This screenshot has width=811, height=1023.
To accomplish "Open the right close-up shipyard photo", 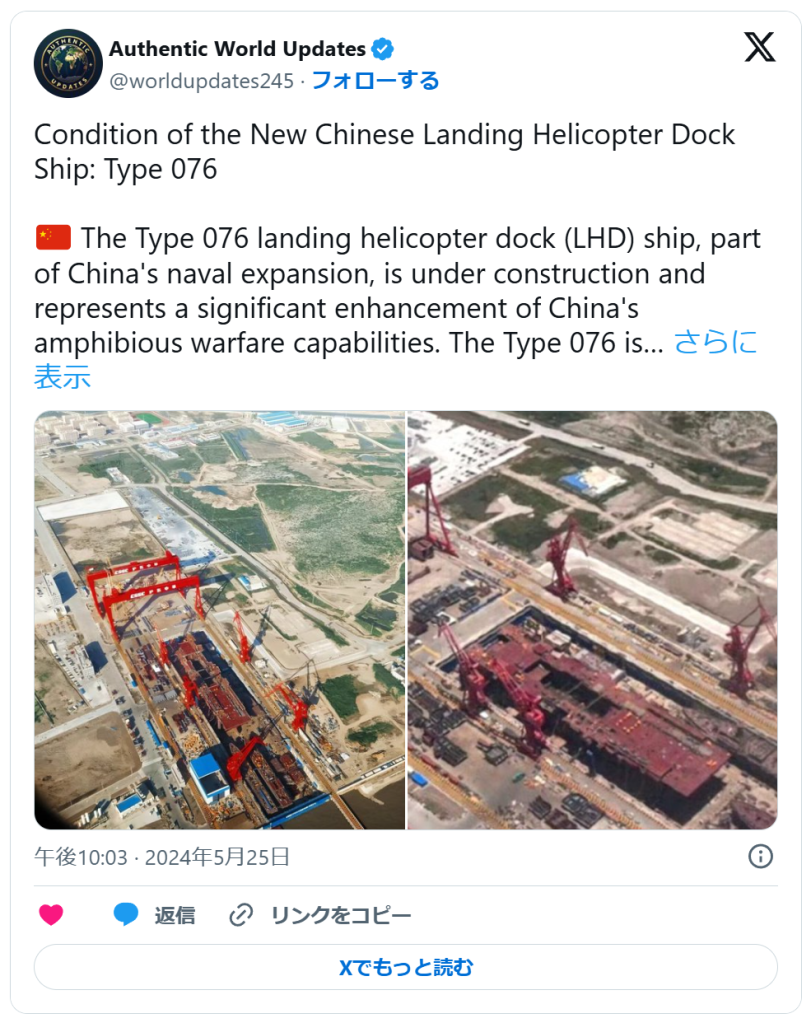I will pos(592,620).
